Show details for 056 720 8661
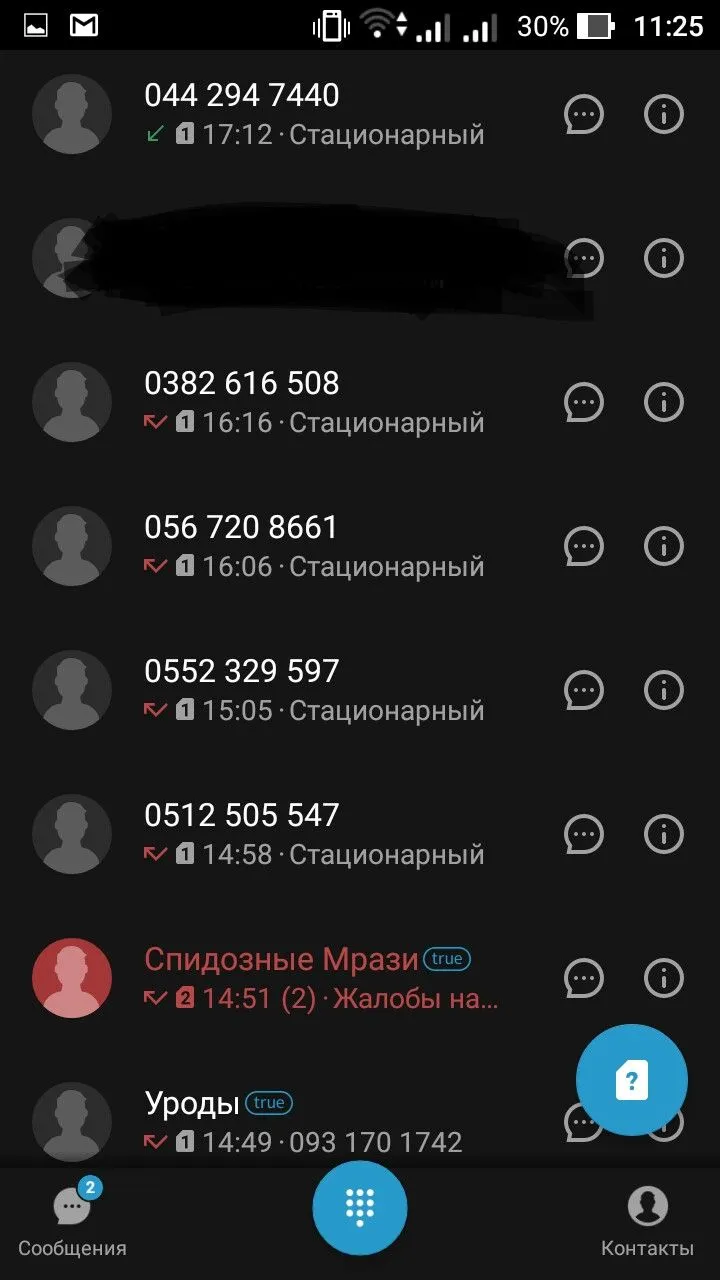720x1280 pixels. 663,546
